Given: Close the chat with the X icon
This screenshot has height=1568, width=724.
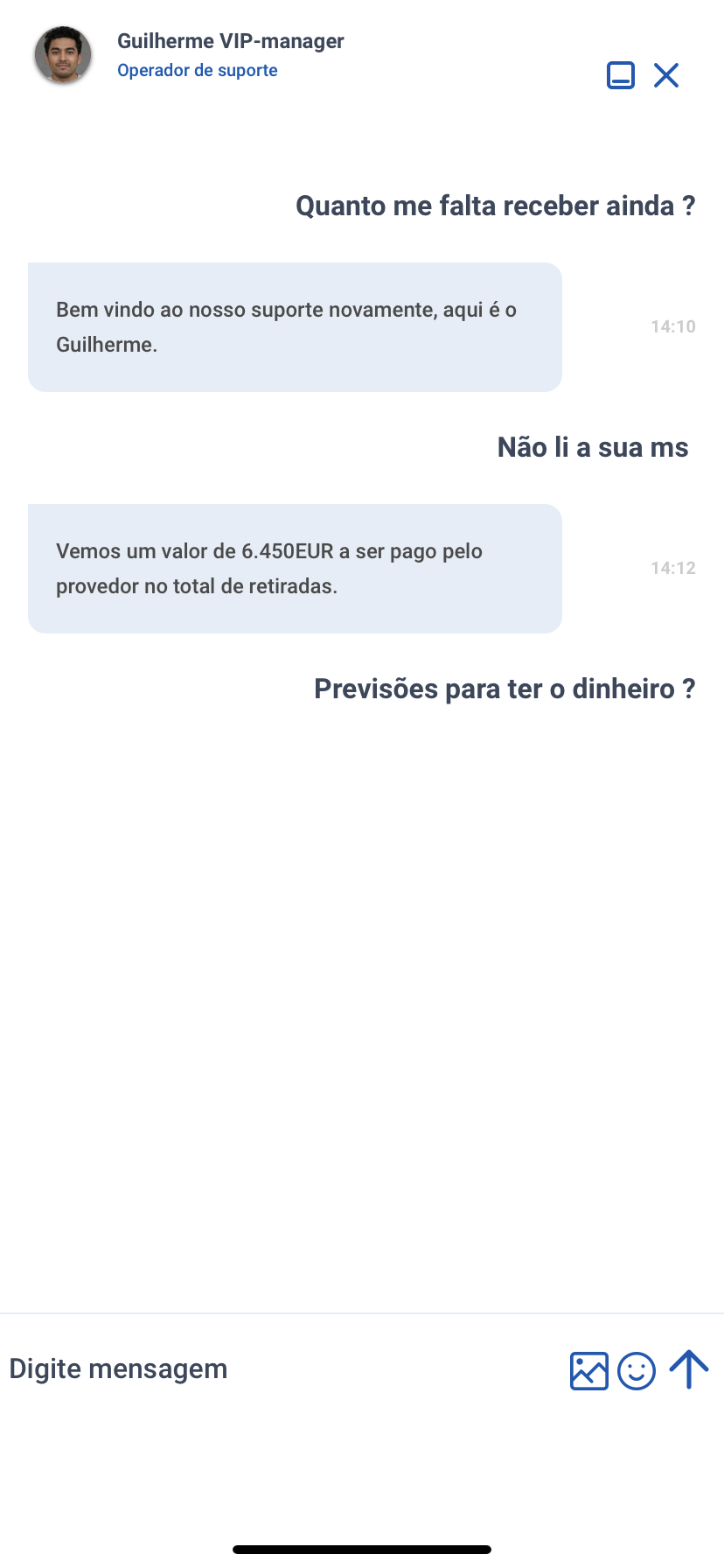Looking at the screenshot, I should pos(666,75).
